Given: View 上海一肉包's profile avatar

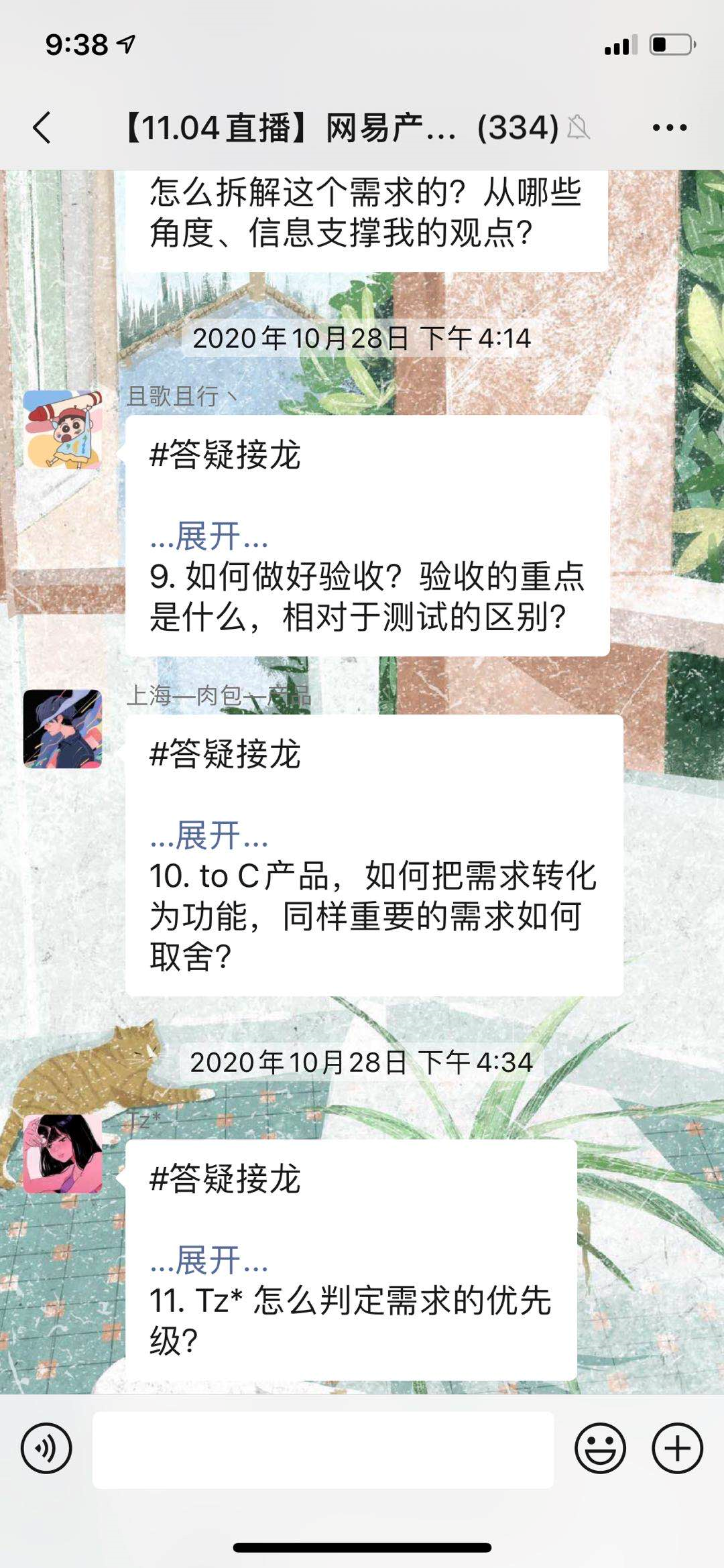Looking at the screenshot, I should [x=63, y=729].
